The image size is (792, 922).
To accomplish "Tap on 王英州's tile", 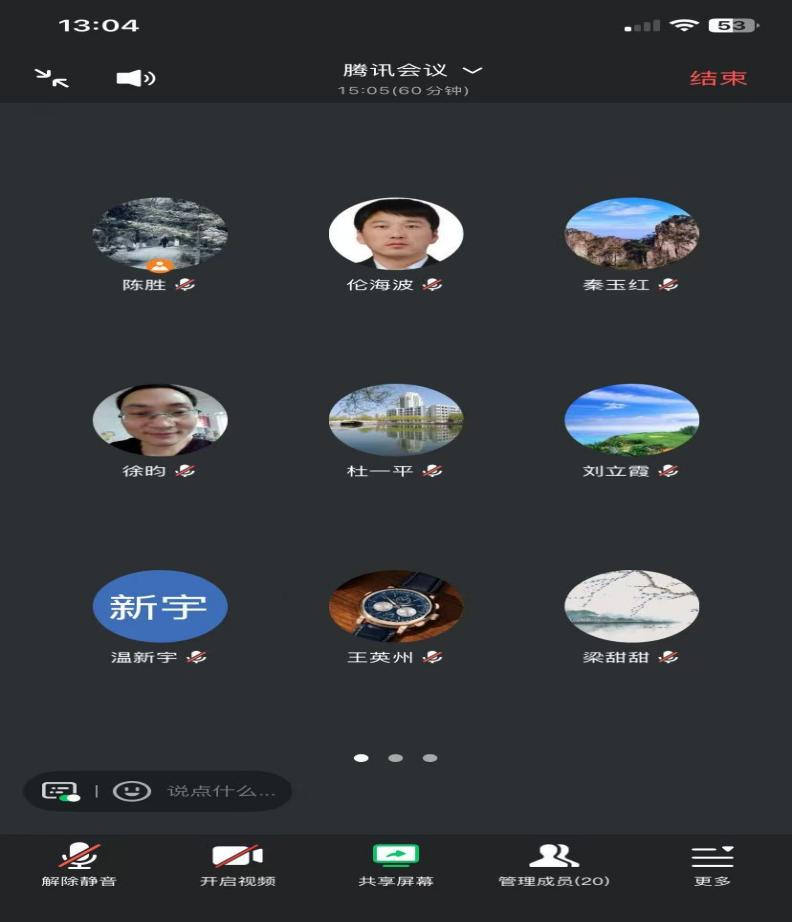I will tap(396, 606).
